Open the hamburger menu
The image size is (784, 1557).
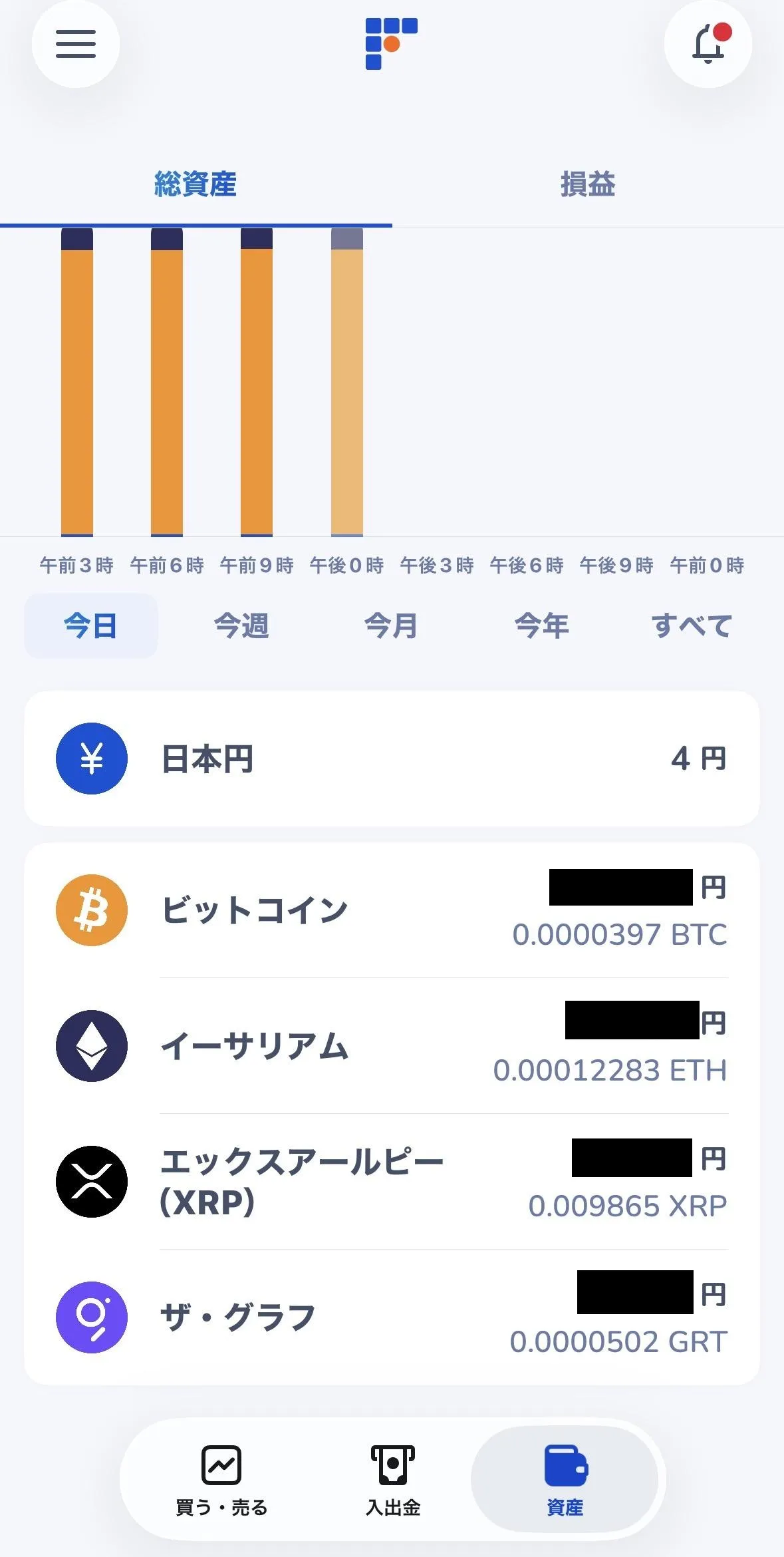tap(76, 44)
